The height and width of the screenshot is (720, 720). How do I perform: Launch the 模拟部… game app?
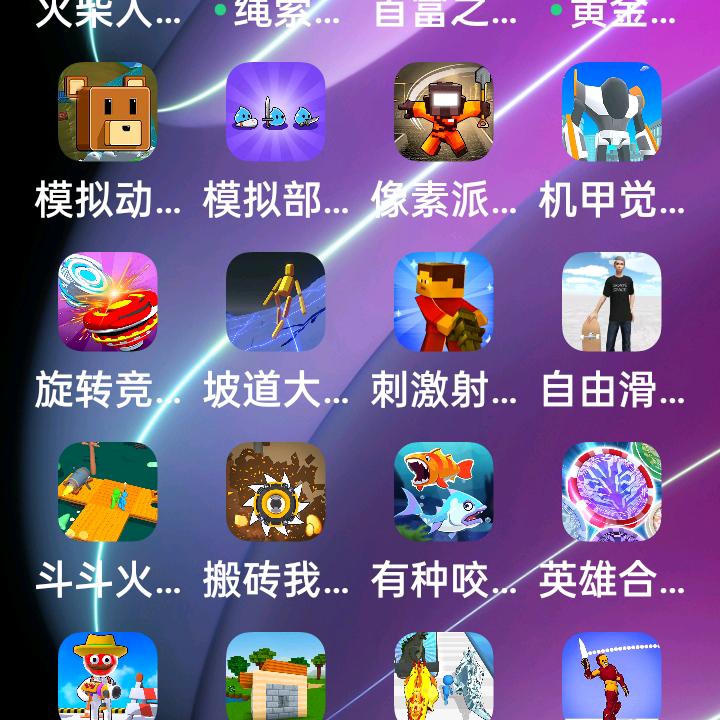pos(276,112)
